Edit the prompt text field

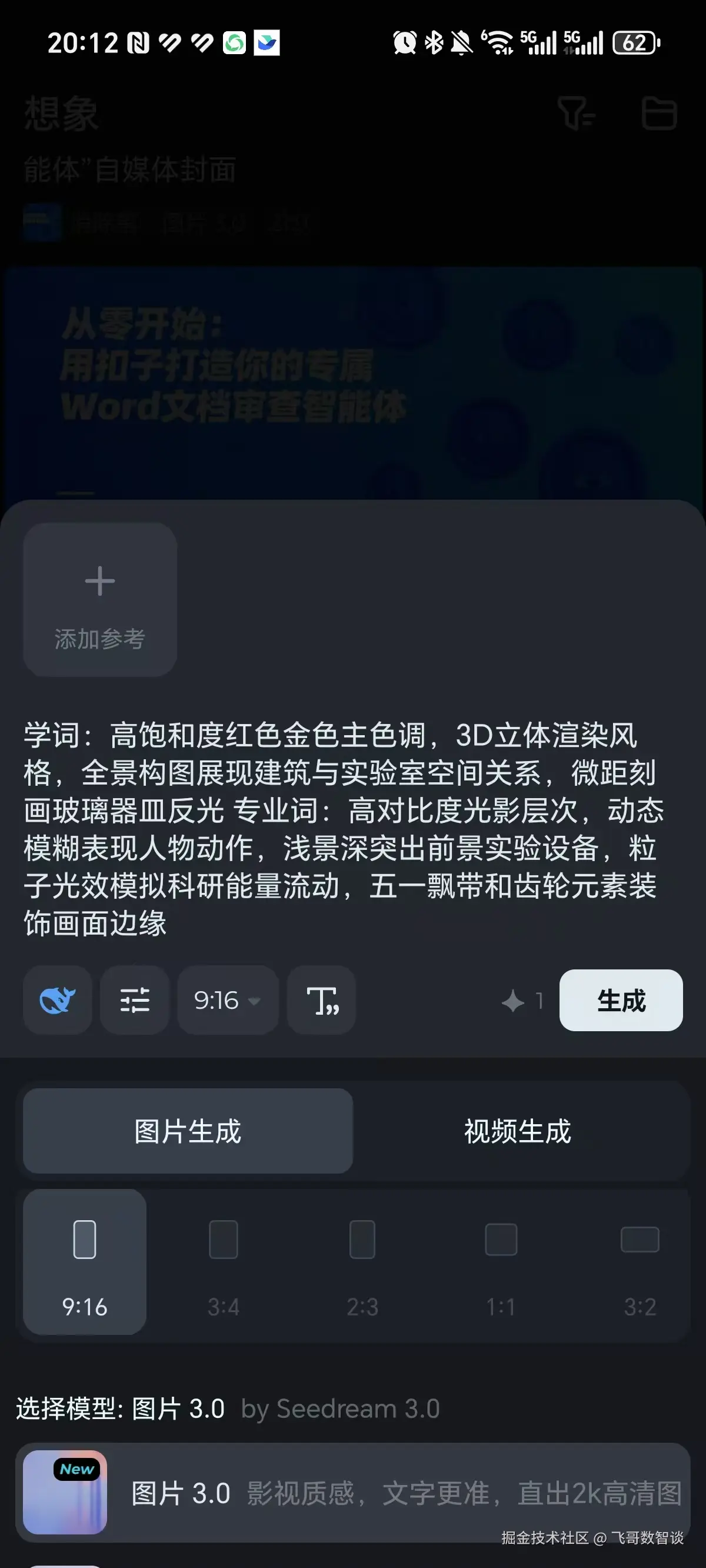[344, 828]
